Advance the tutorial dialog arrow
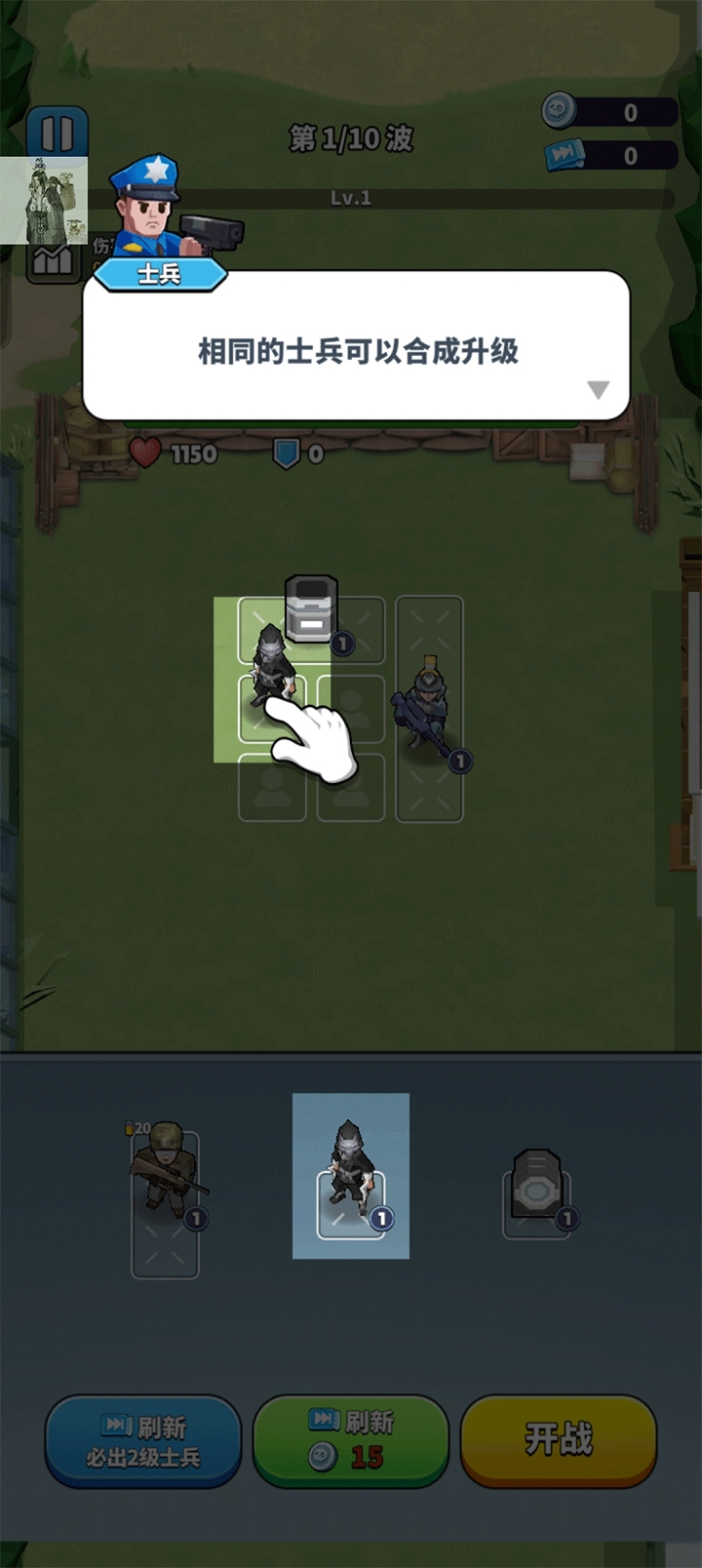The width and height of the screenshot is (702, 1568). 598,390
